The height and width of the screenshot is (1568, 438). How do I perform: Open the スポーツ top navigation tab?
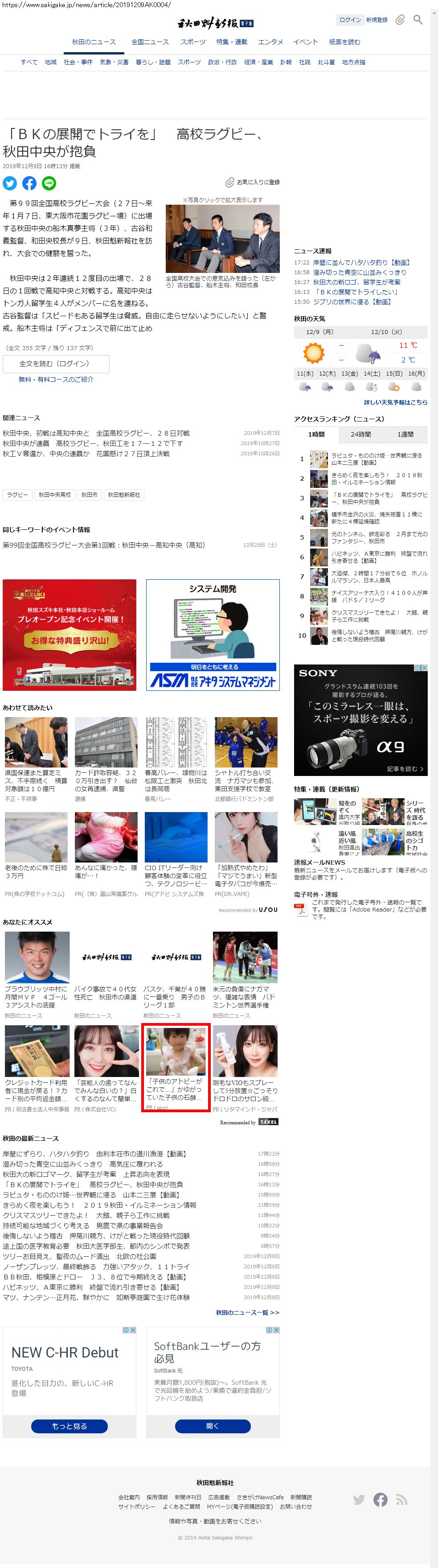193,42
